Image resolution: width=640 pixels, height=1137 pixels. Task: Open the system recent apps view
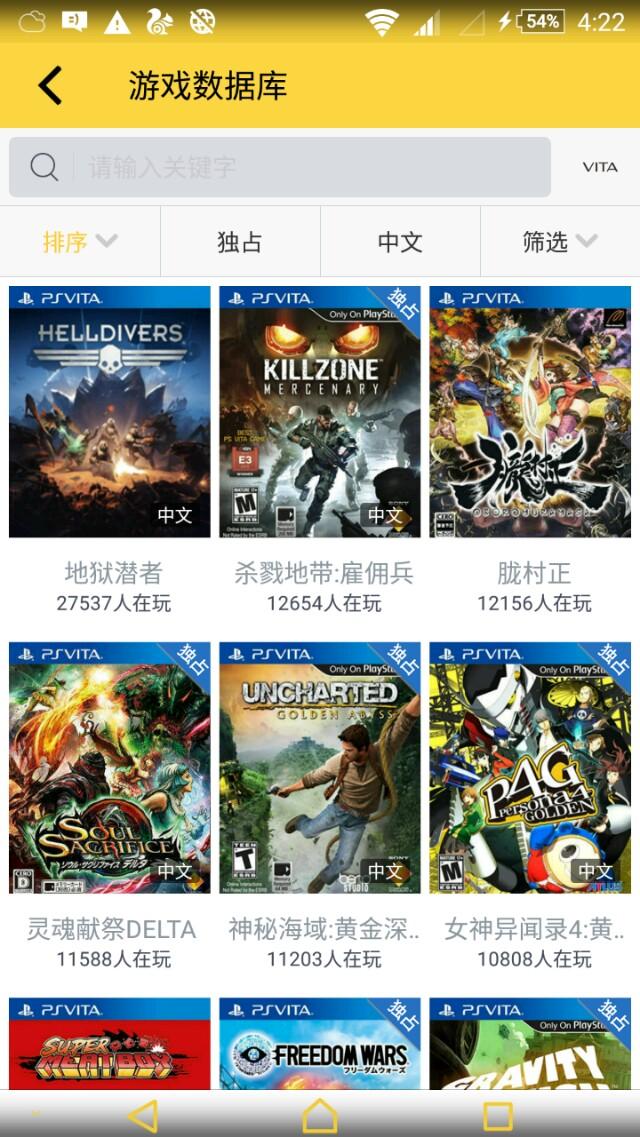pyautogui.click(x=497, y=1114)
